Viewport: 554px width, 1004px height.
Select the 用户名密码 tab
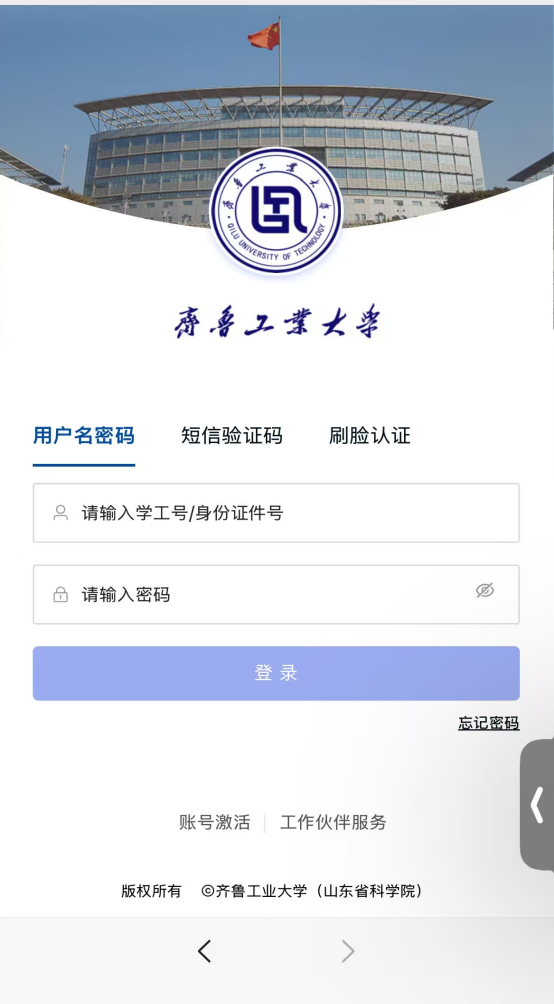84,436
